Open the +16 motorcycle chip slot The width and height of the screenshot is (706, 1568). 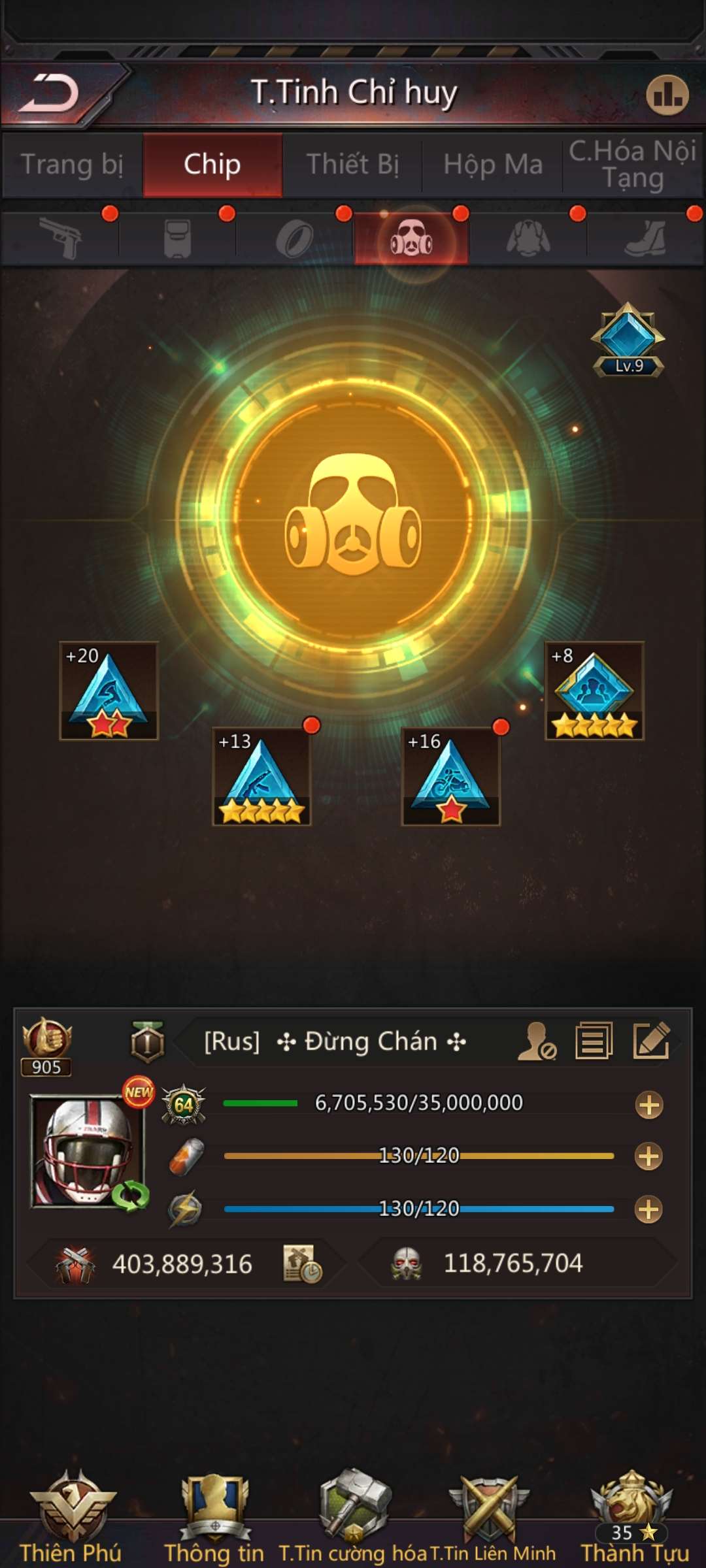coord(451,777)
